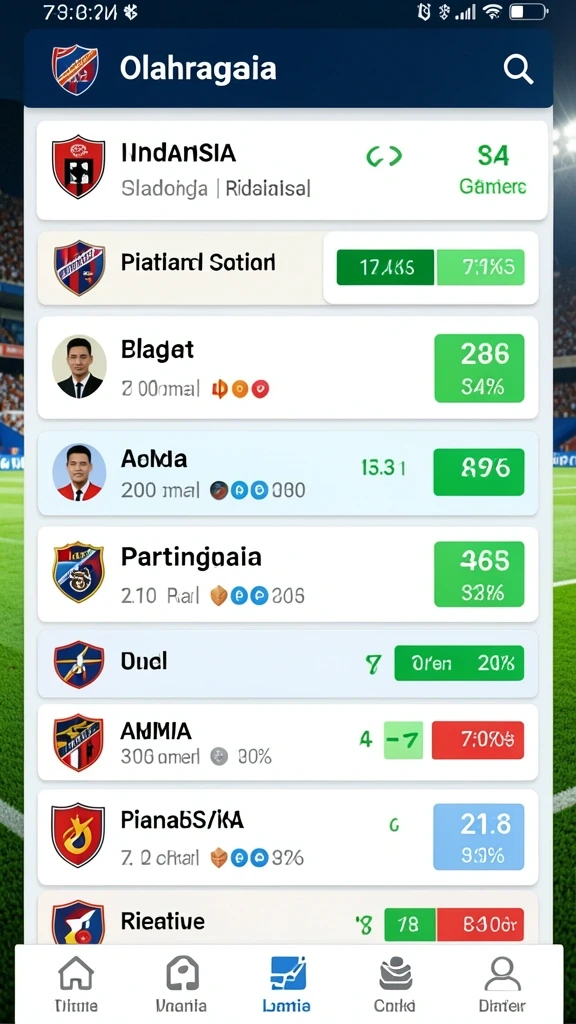Select the 896 button in the AoMa row
Image resolution: width=576 pixels, height=1024 pixels.
point(479,472)
